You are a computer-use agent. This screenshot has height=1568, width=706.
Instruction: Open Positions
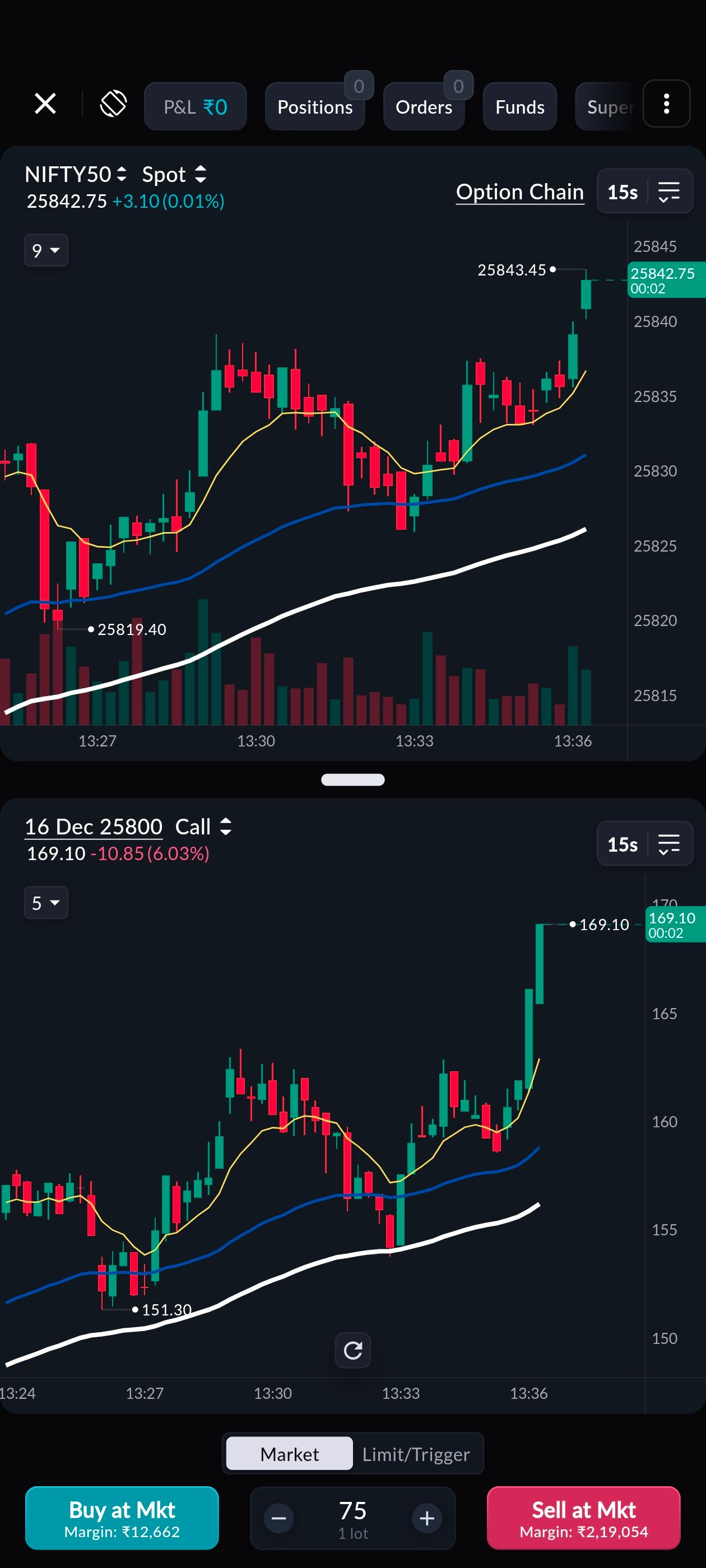click(x=315, y=107)
